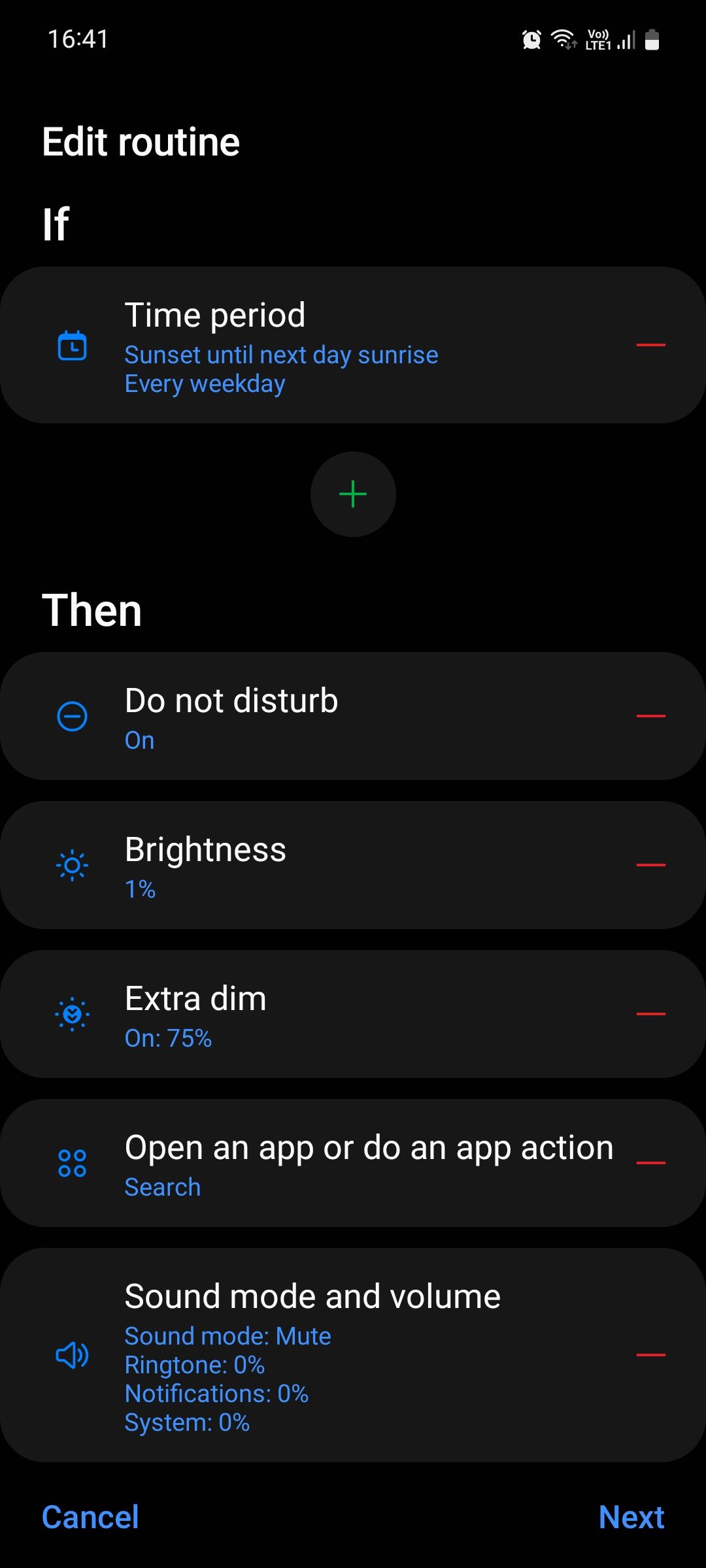Cancel editing the routine
706x1568 pixels.
90,1518
